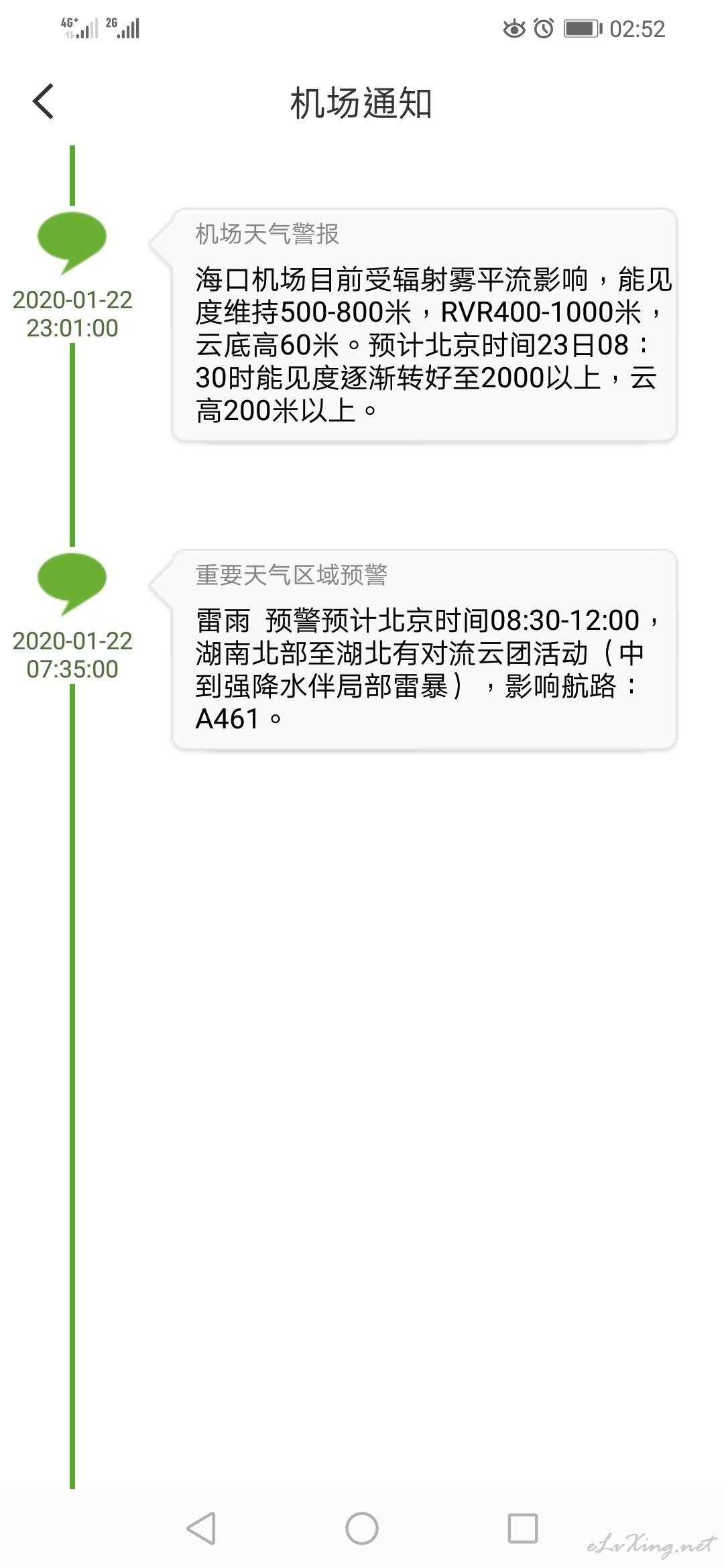Open the recent apps overview
Screen dimensions: 724x1568
click(523, 1528)
